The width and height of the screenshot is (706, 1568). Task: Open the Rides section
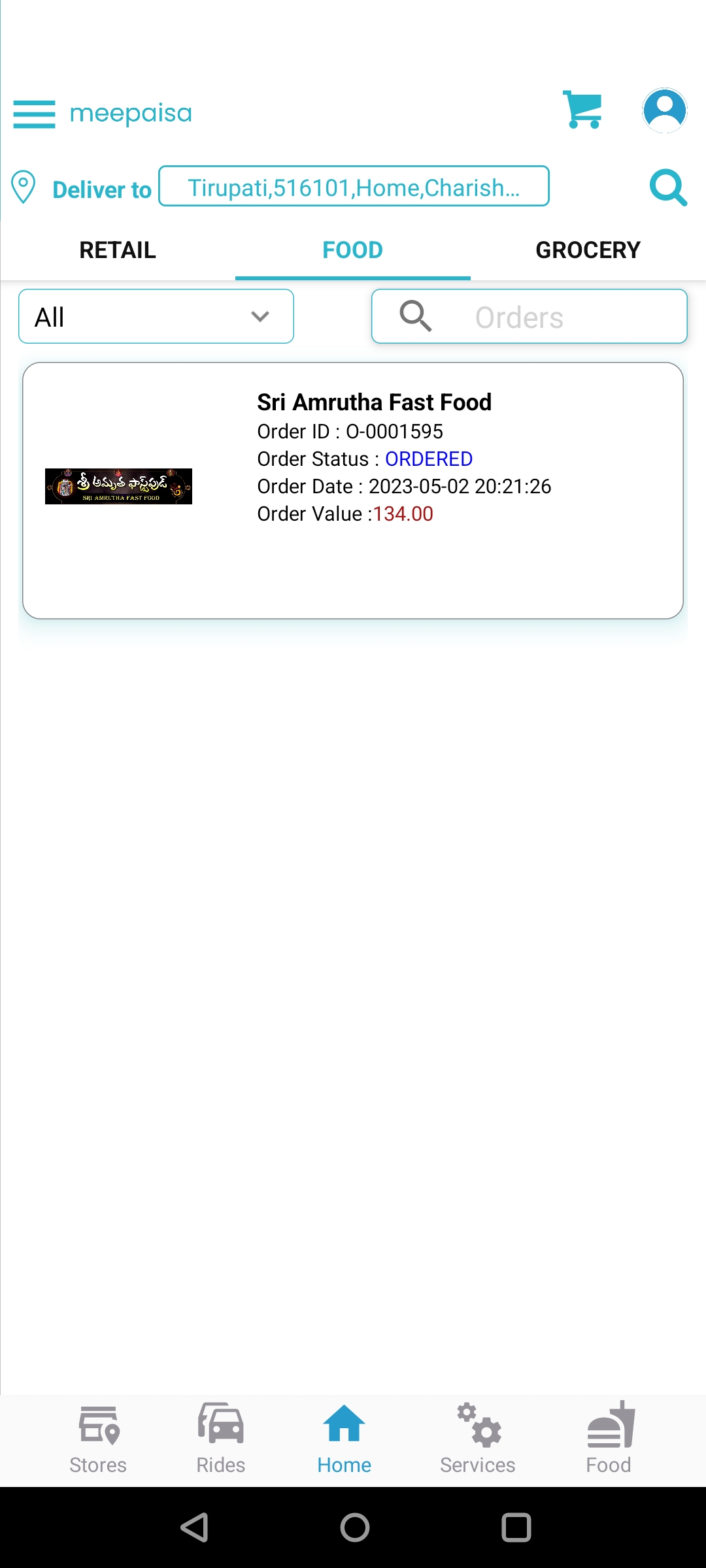tap(221, 1440)
